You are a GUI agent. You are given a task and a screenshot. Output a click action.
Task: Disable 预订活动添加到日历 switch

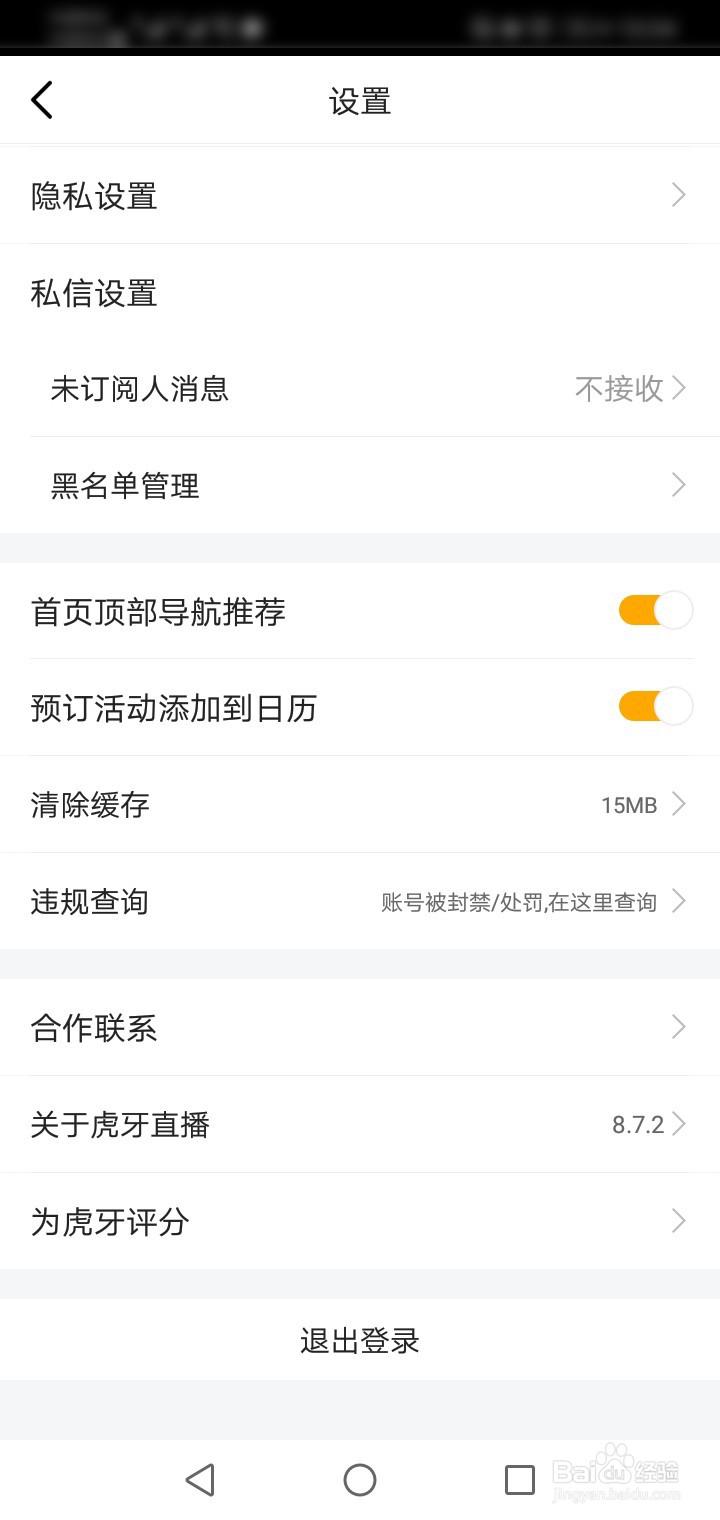tap(655, 707)
